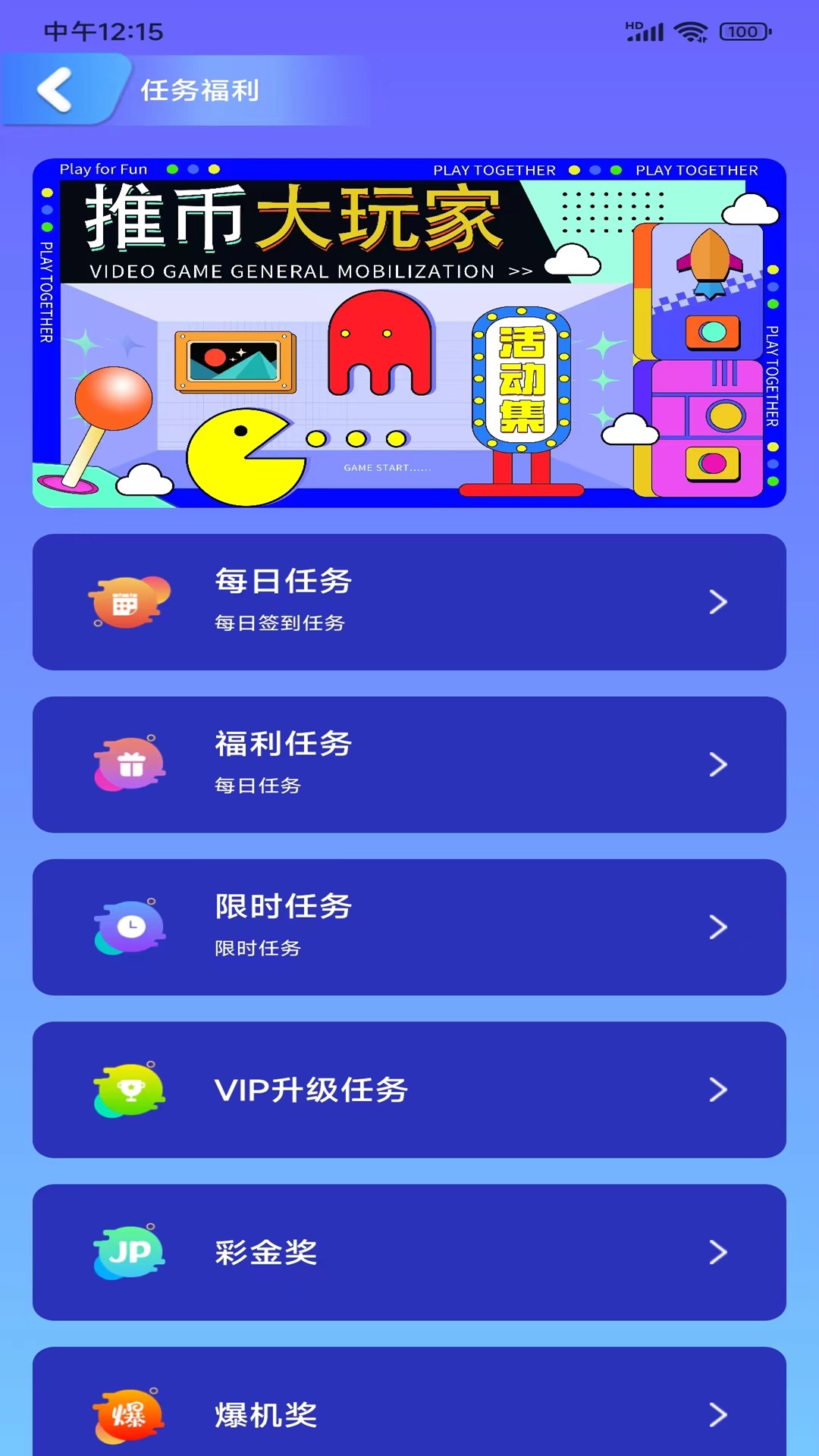The width and height of the screenshot is (819, 1456).
Task: Open the 彩金奖 reward item
Action: (x=409, y=1251)
